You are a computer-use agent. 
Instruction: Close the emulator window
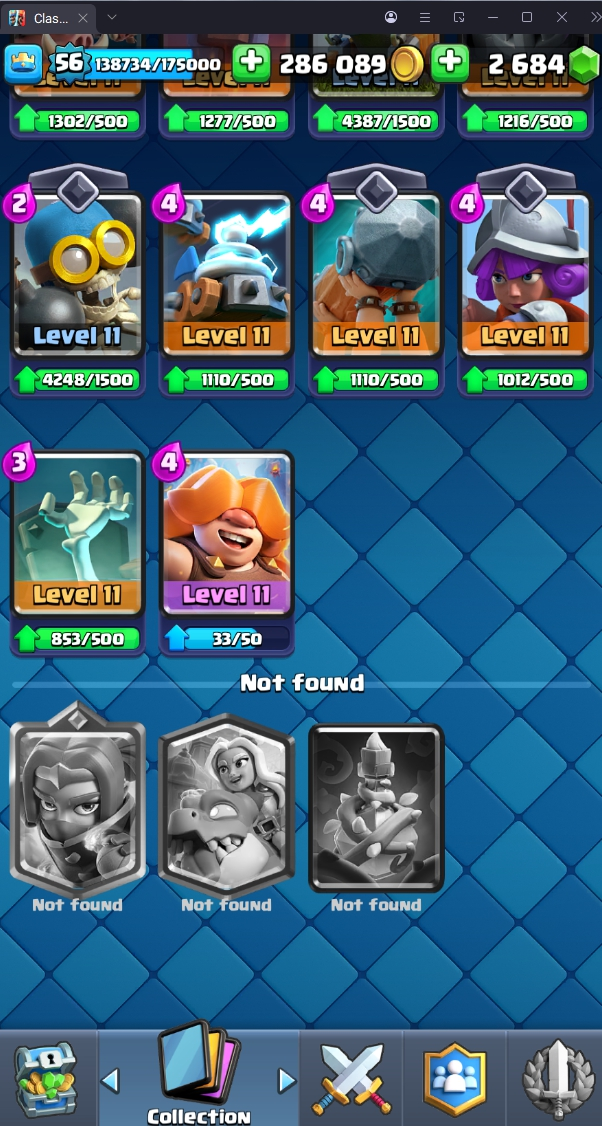561,18
